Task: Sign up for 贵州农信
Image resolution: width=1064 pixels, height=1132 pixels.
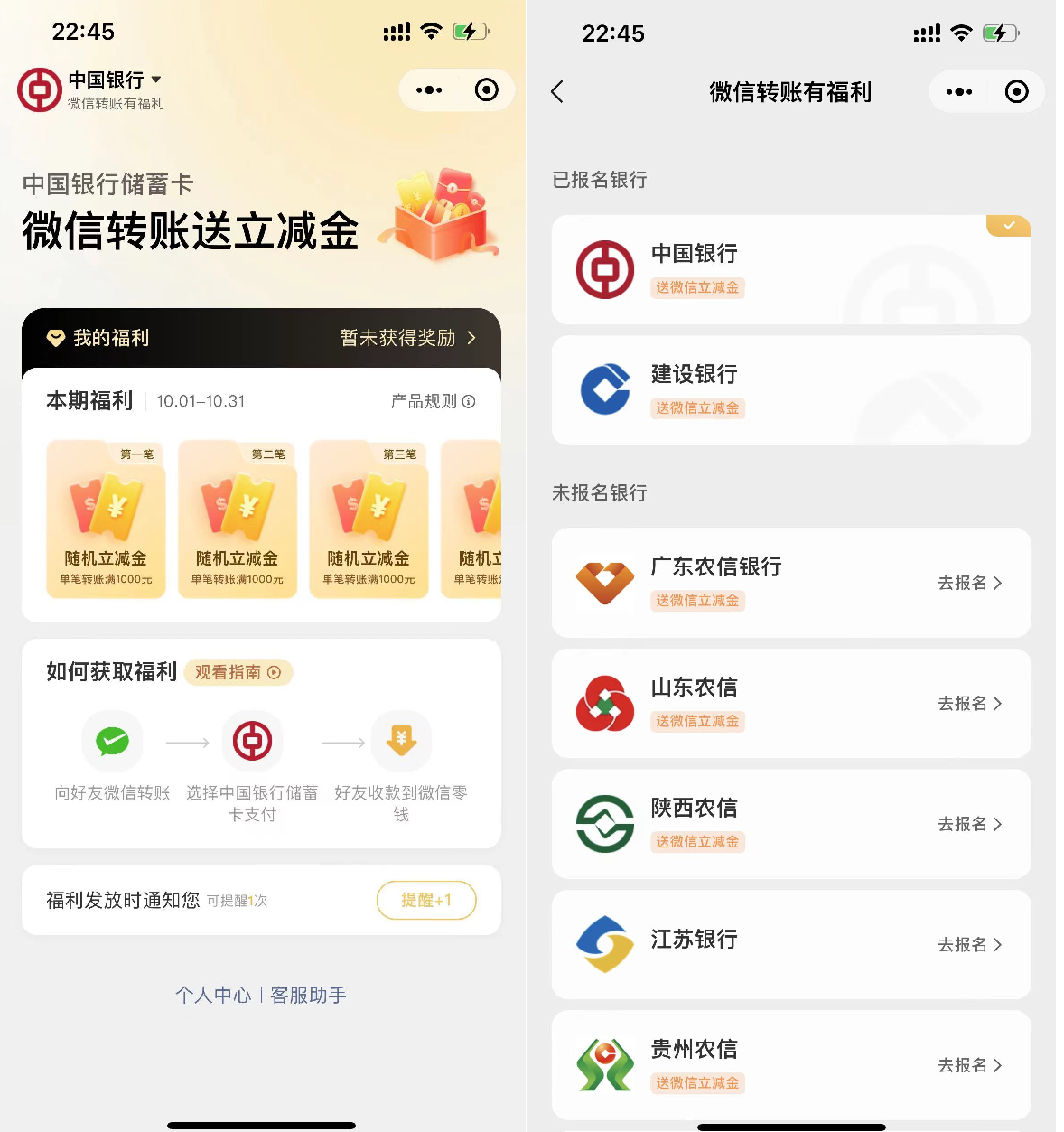Action: tap(969, 1065)
